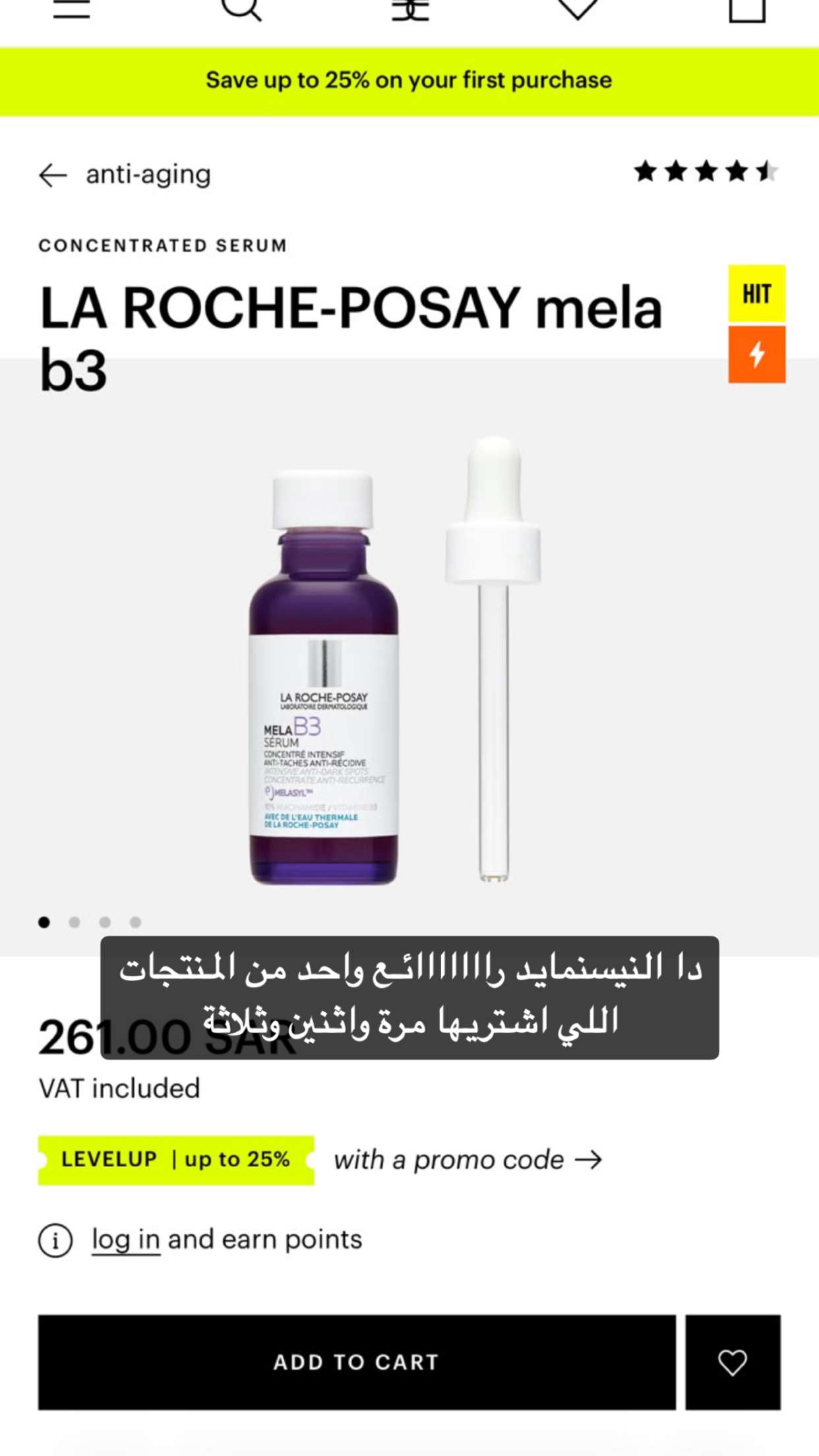This screenshot has width=819, height=1456.
Task: Add the serum to cart
Action: tap(357, 1362)
